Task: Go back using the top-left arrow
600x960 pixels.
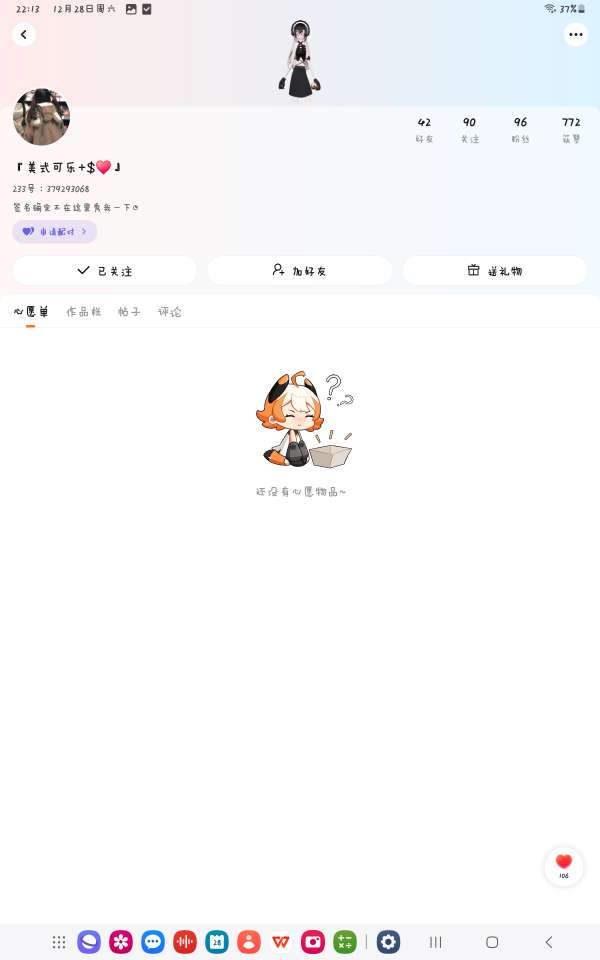Action: [x=24, y=35]
